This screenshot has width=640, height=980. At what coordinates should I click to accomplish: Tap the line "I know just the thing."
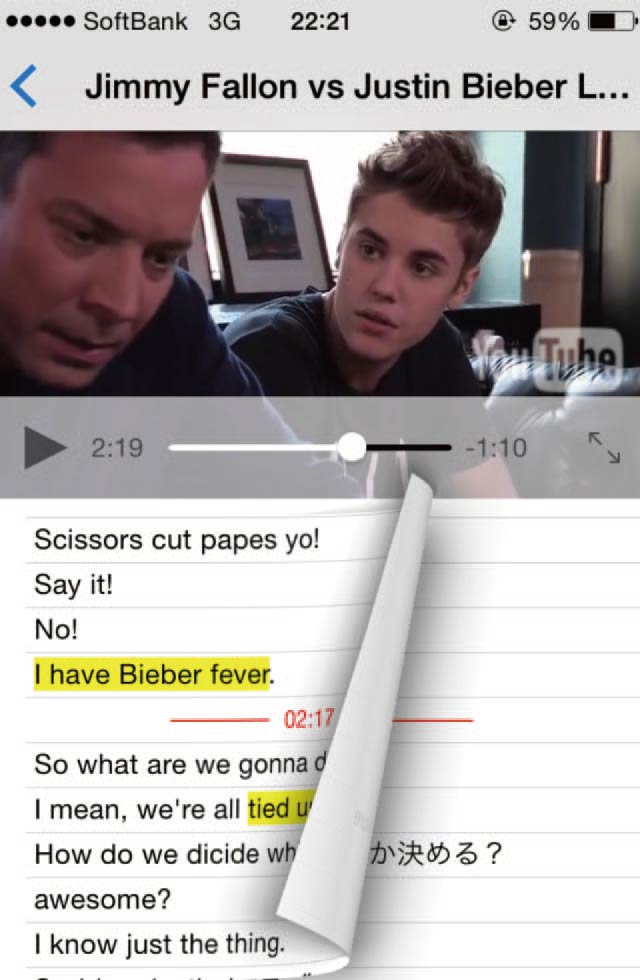point(158,944)
